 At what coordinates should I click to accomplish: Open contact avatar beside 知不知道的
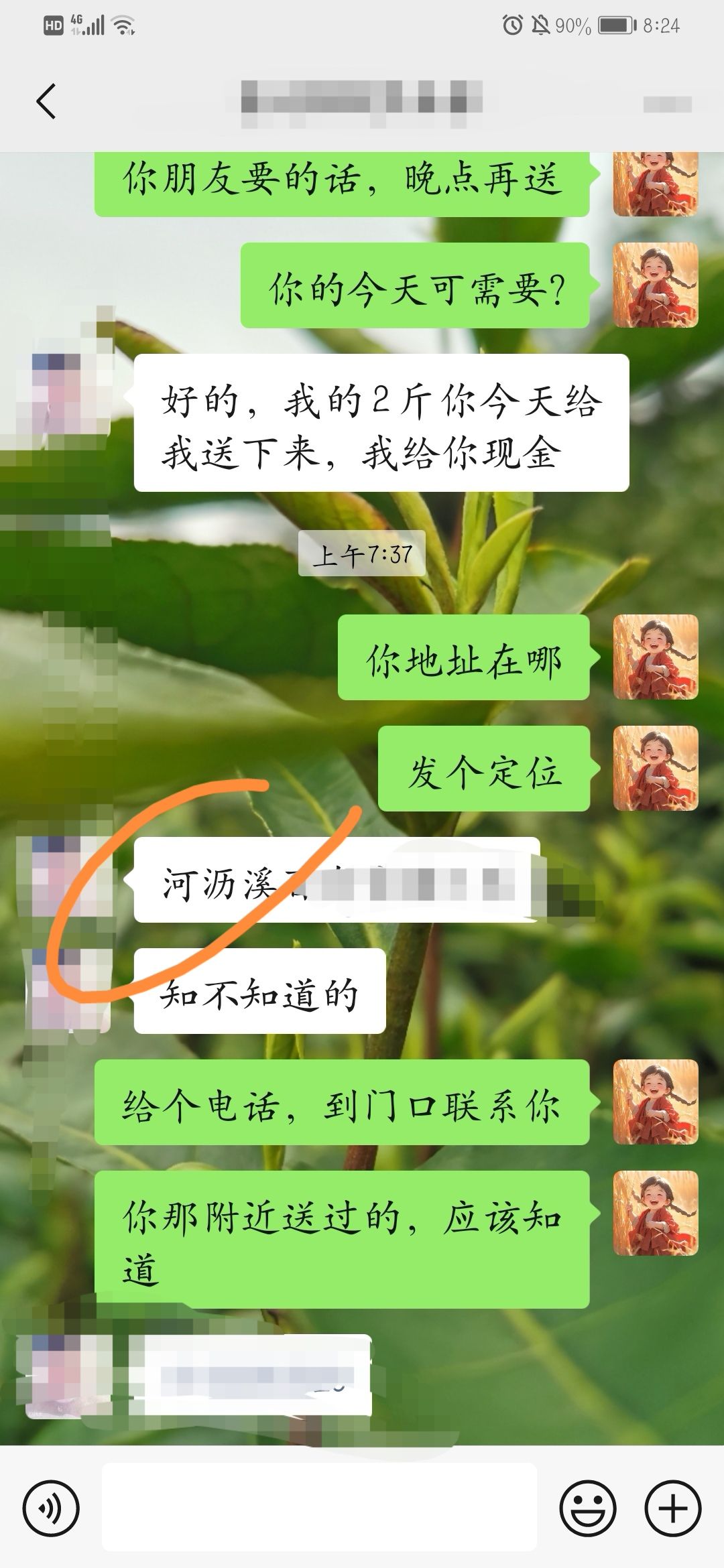[x=69, y=990]
